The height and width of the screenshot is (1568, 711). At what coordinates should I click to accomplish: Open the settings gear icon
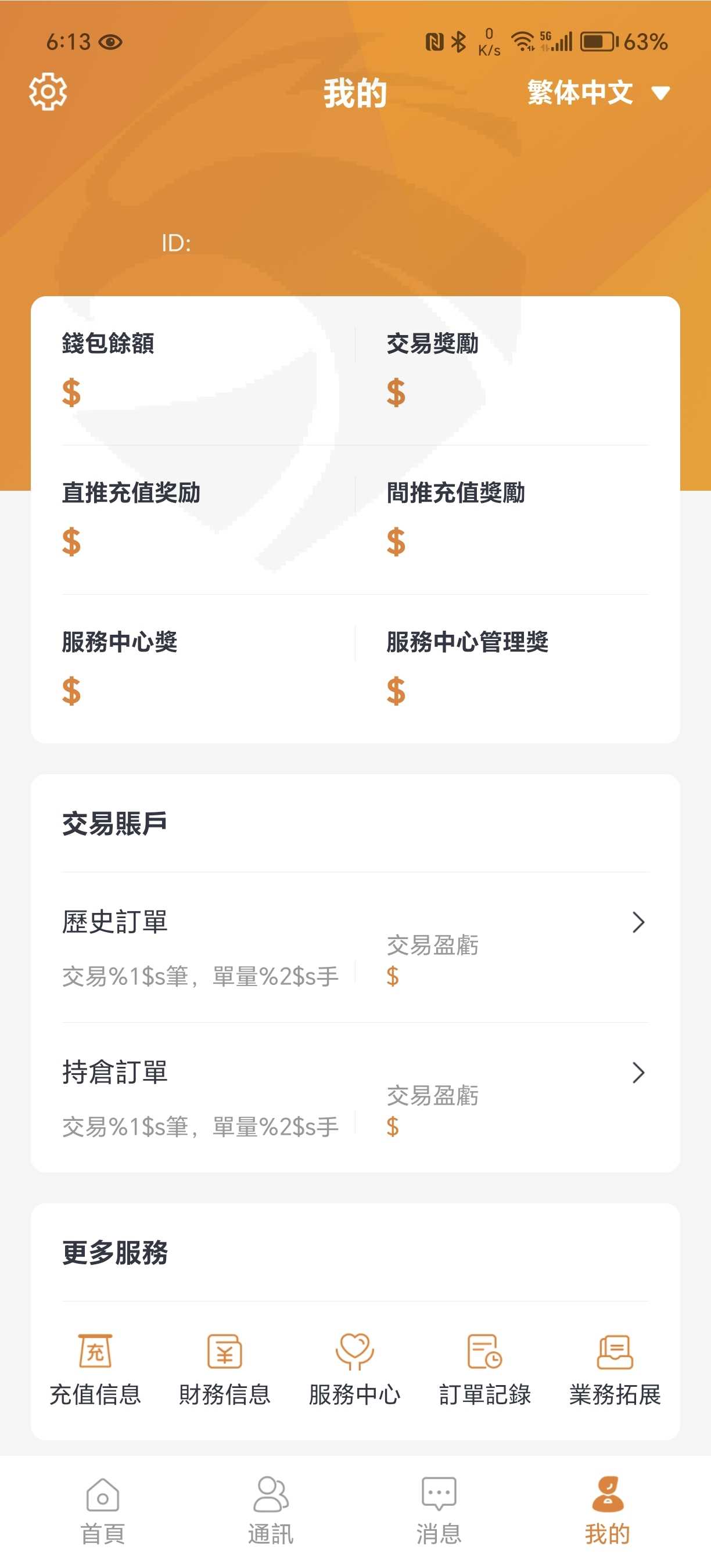point(48,92)
